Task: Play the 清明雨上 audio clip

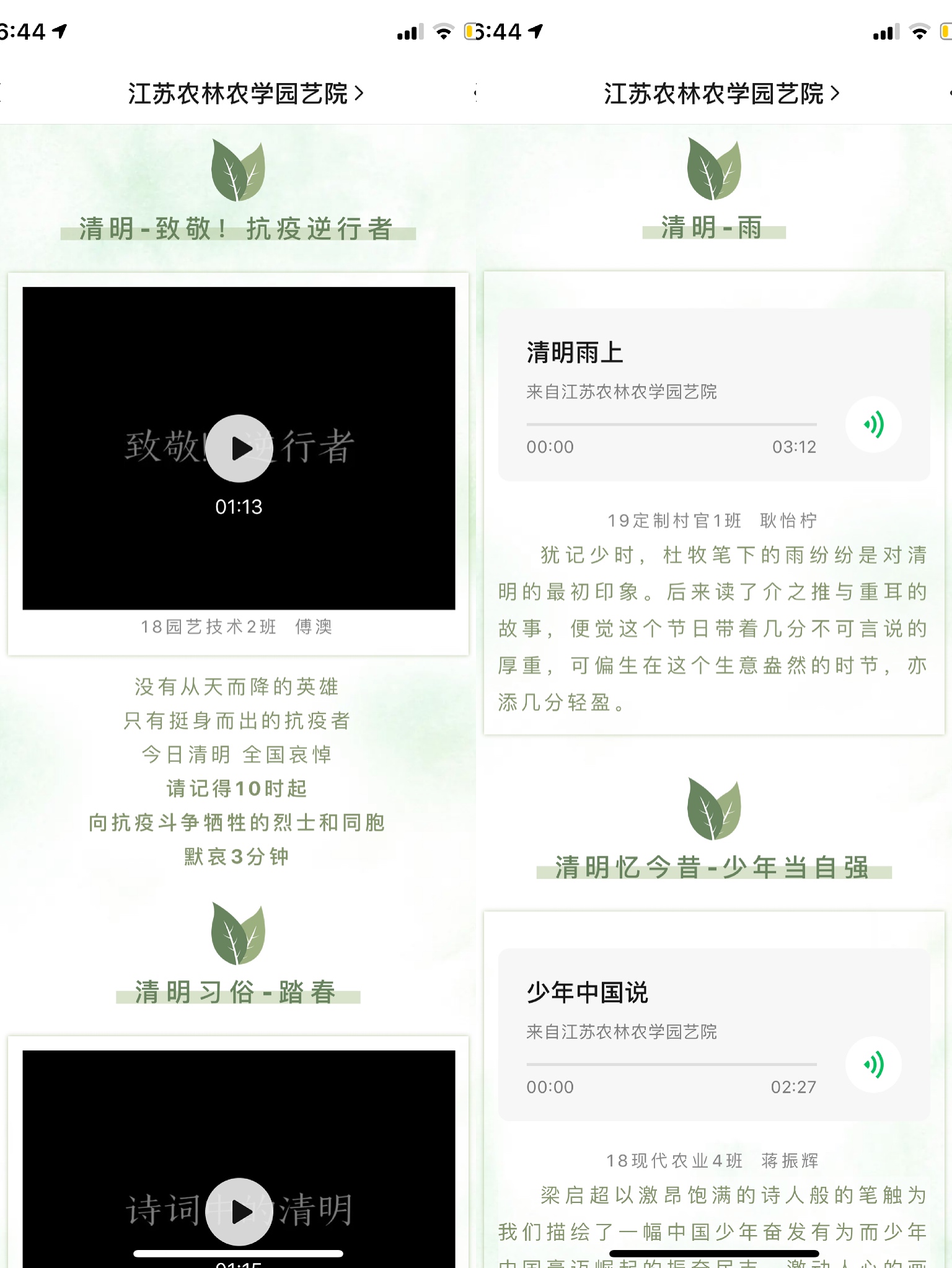Action: click(x=873, y=425)
